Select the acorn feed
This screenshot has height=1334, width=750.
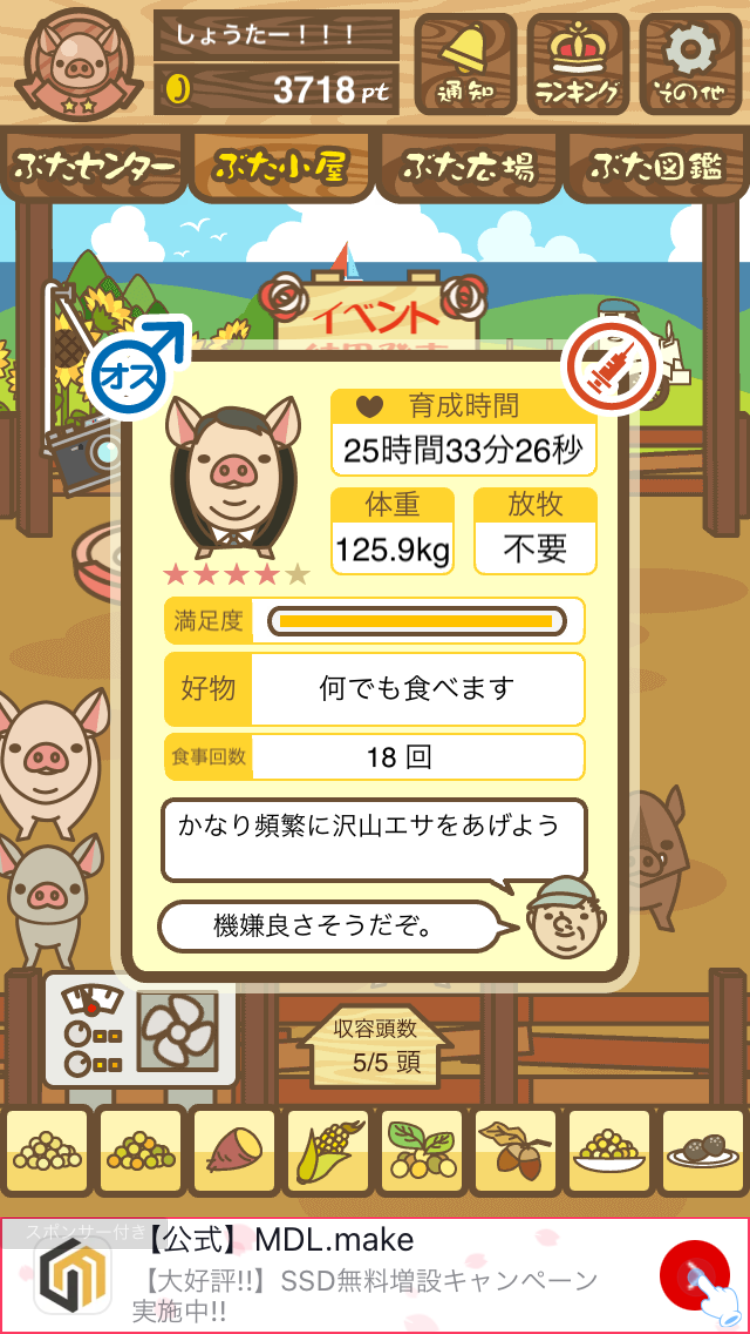pyautogui.click(x=515, y=1152)
